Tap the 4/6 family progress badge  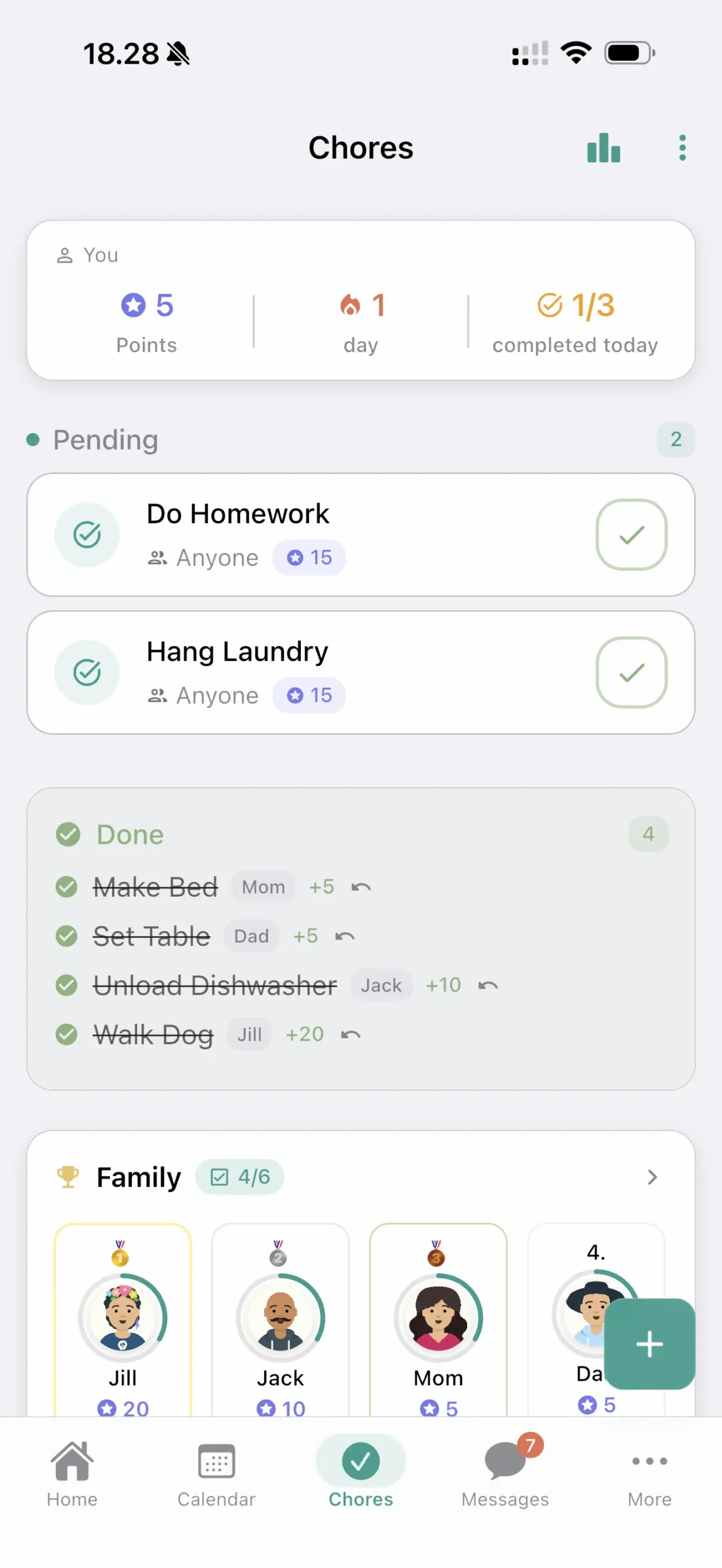point(240,1176)
